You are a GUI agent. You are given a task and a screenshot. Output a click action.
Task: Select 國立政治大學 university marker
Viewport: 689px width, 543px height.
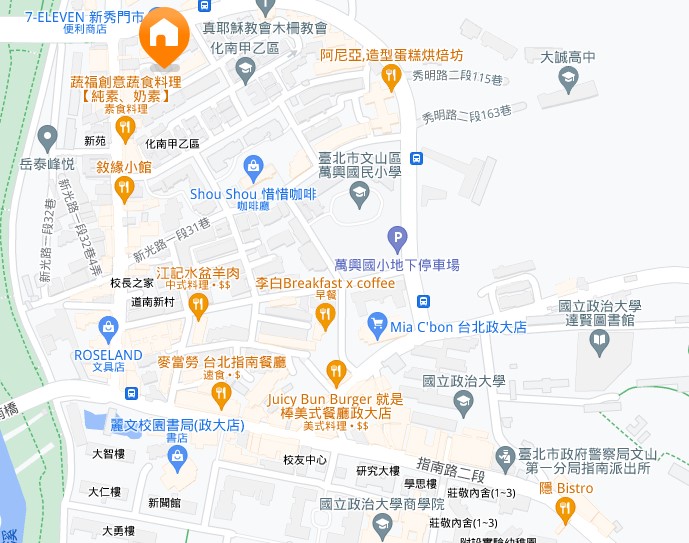[462, 401]
